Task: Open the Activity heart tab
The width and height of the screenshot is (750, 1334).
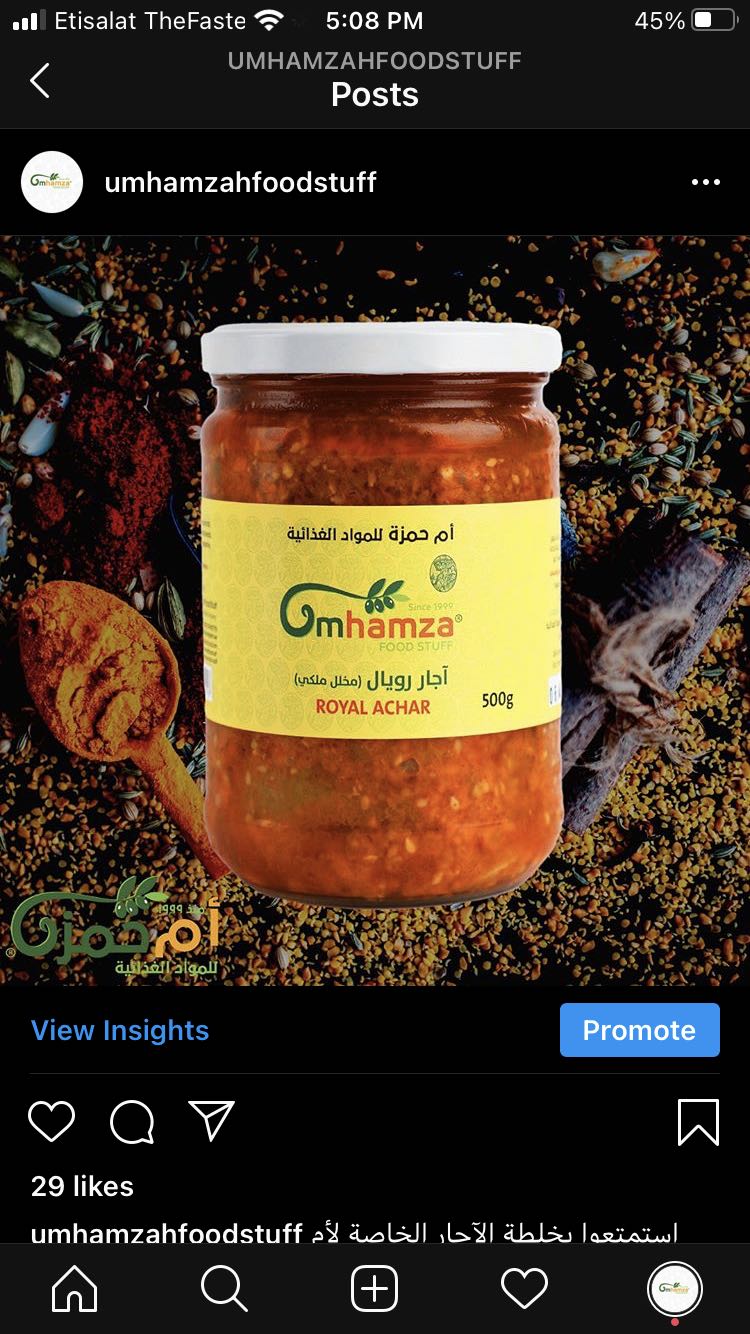Action: [x=524, y=1289]
